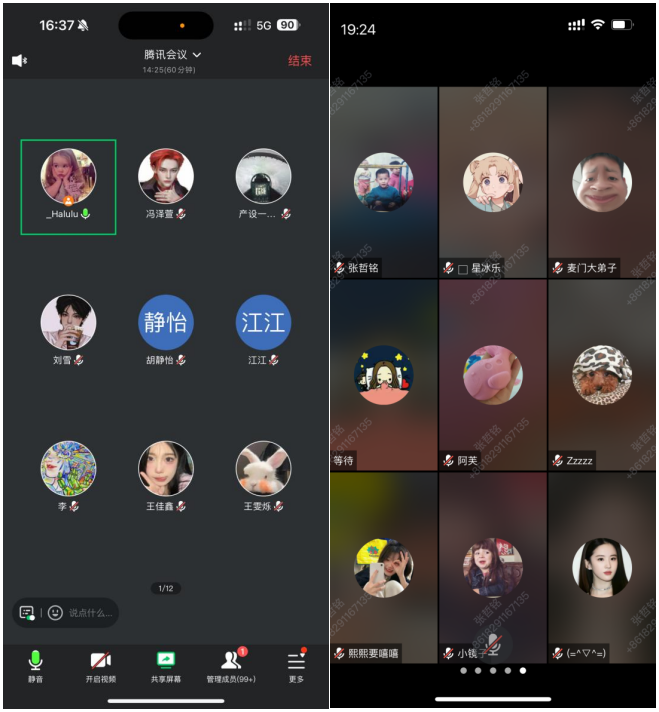Open 麦门大弟子 video tile
The image size is (659, 712).
click(x=601, y=182)
